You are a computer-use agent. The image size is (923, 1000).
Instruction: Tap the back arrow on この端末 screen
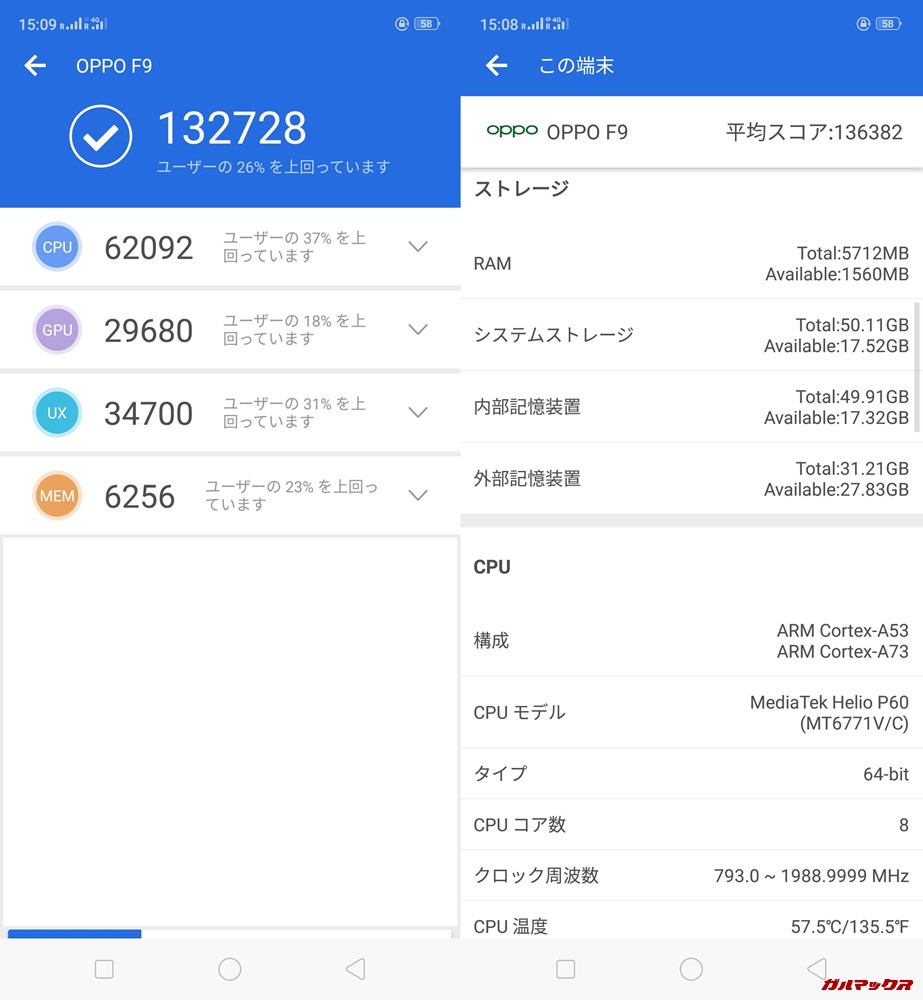click(495, 64)
